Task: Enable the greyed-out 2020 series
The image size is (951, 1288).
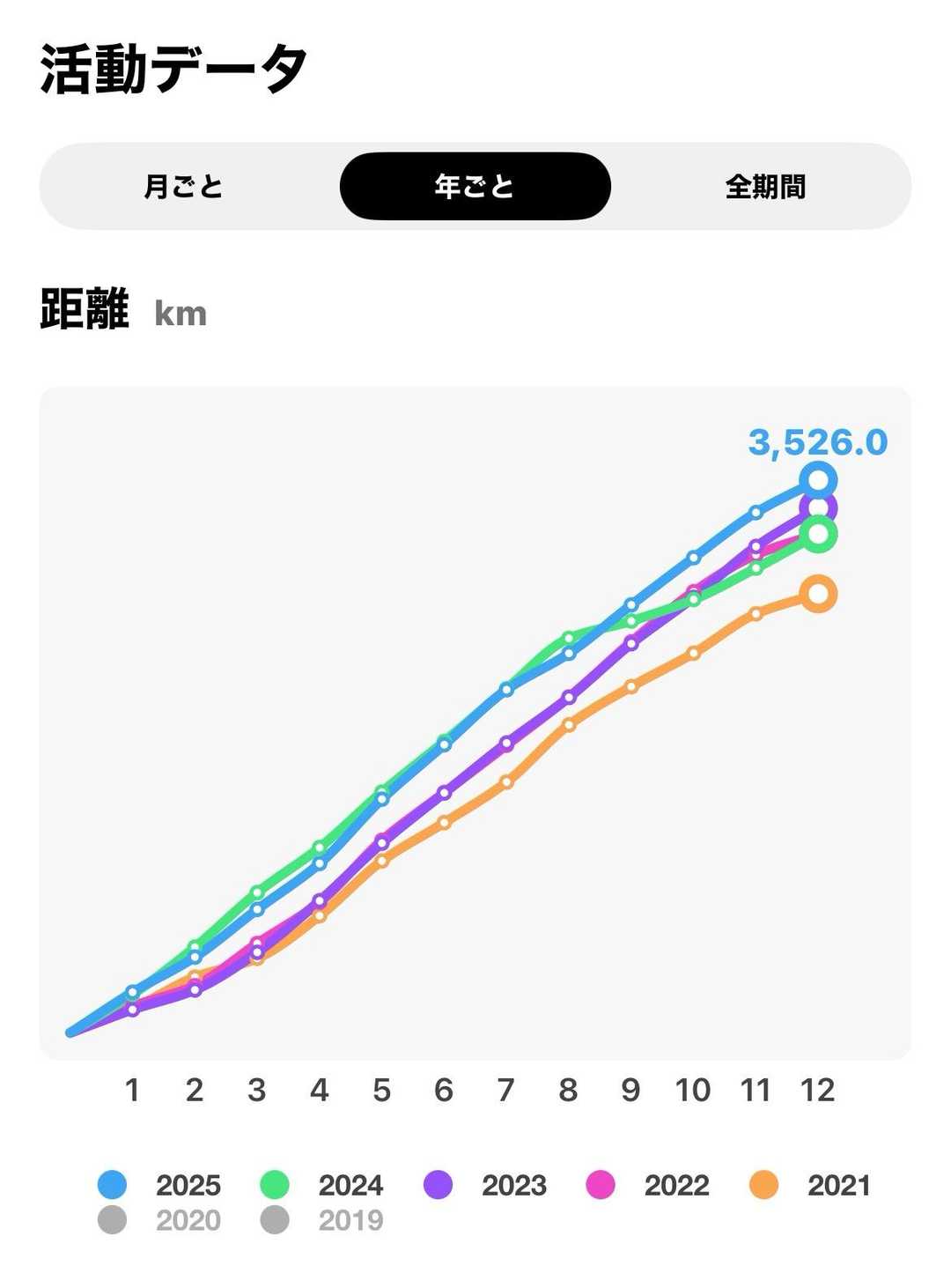Action: (159, 1220)
